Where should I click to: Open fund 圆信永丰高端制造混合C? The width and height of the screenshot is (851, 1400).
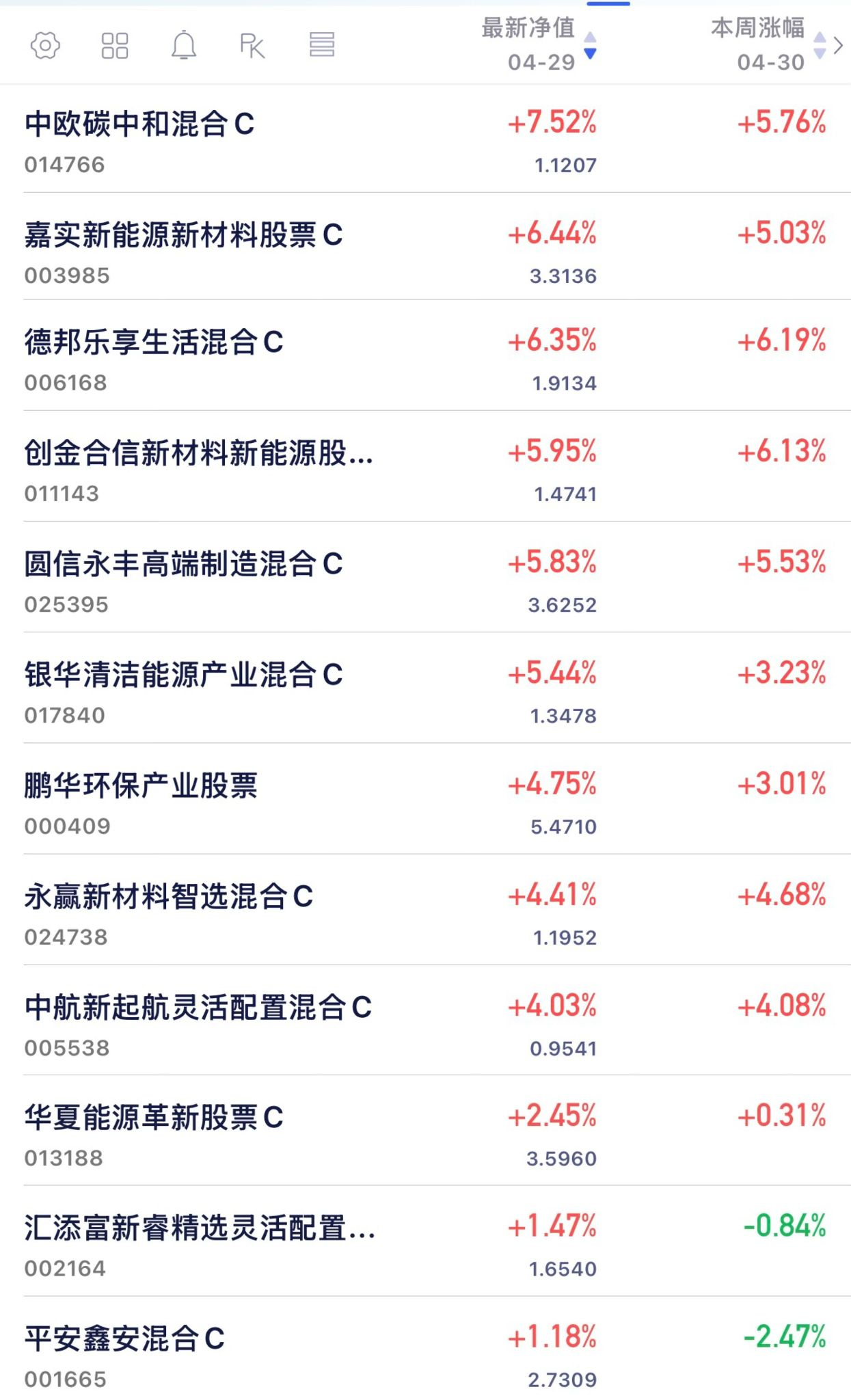pos(425,577)
